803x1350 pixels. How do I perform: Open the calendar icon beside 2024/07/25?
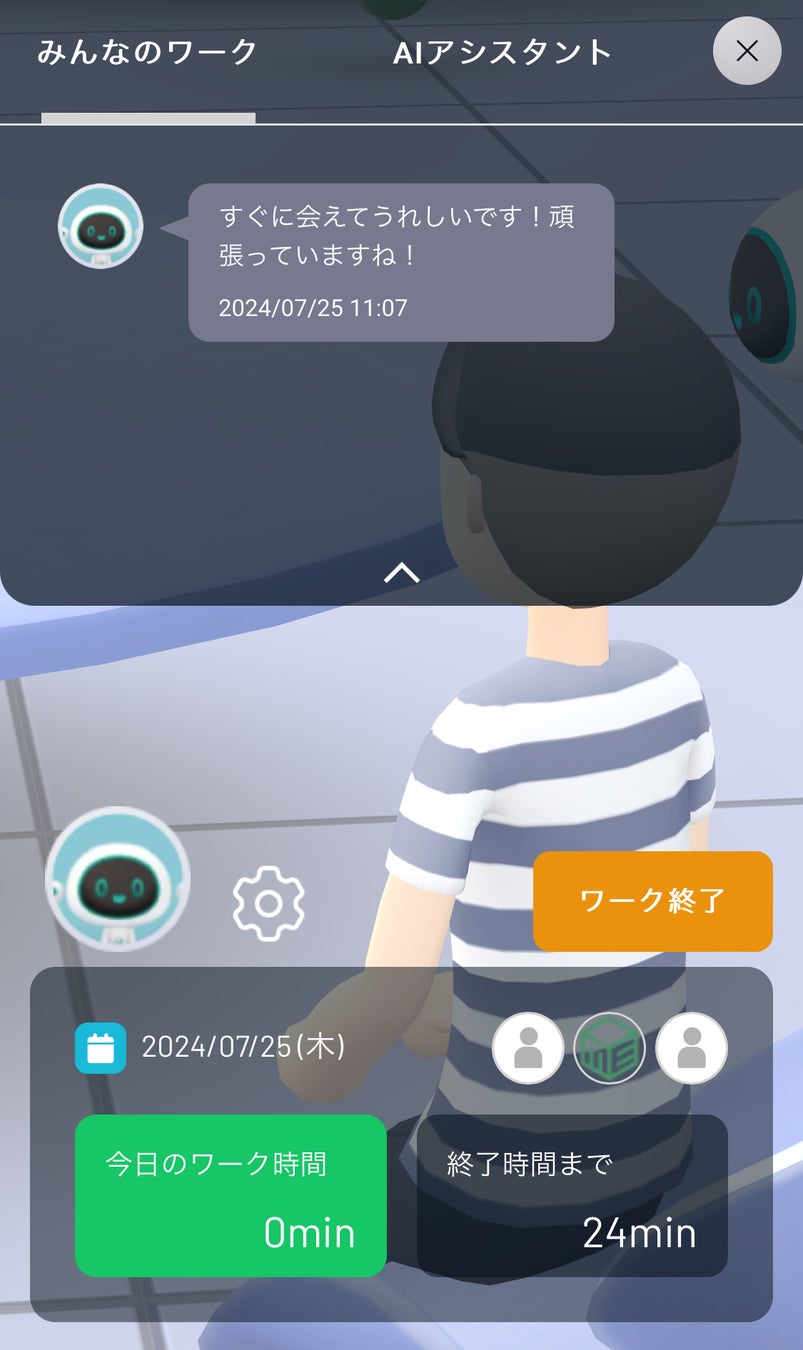pos(100,1047)
